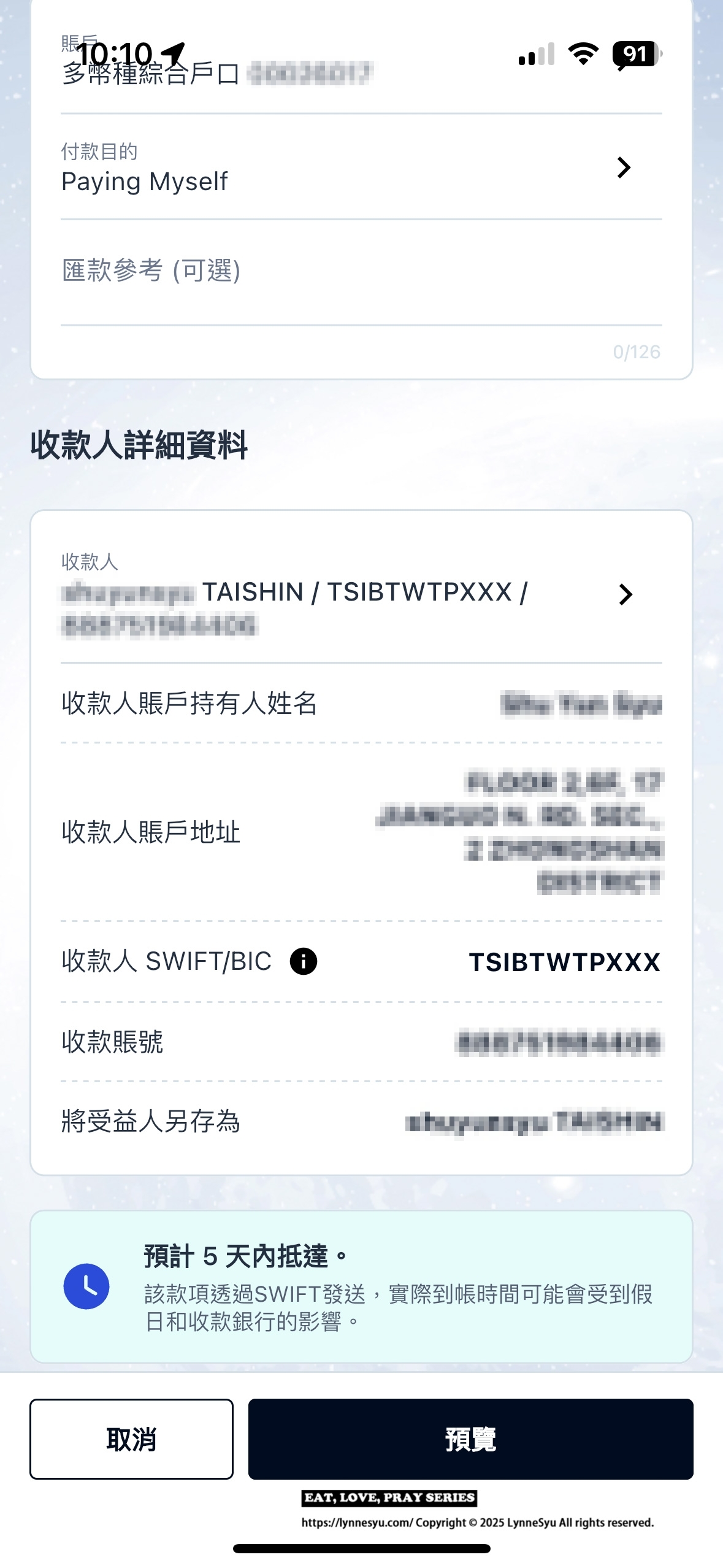Viewport: 723px width, 1568px height.
Task: Tap the 匯款參考 (可選) input field
Action: pos(361,271)
